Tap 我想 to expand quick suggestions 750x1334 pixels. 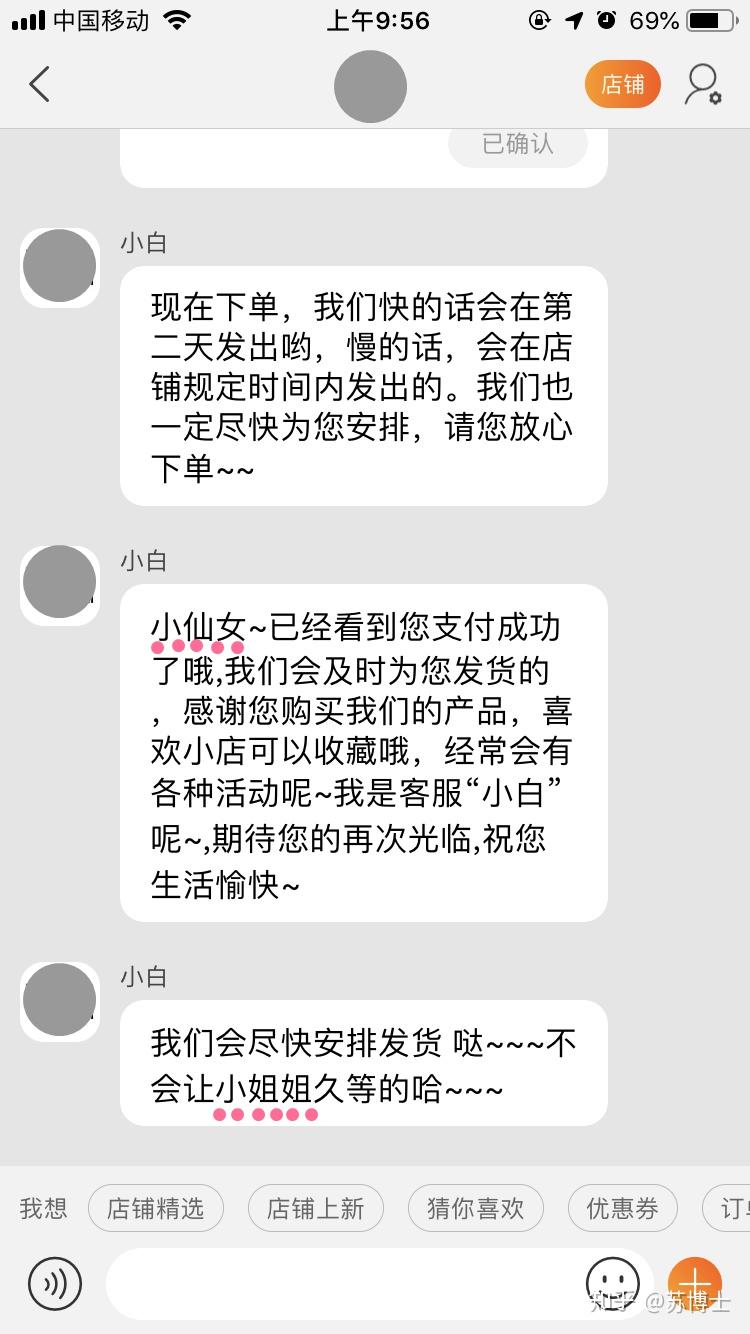(42, 1208)
